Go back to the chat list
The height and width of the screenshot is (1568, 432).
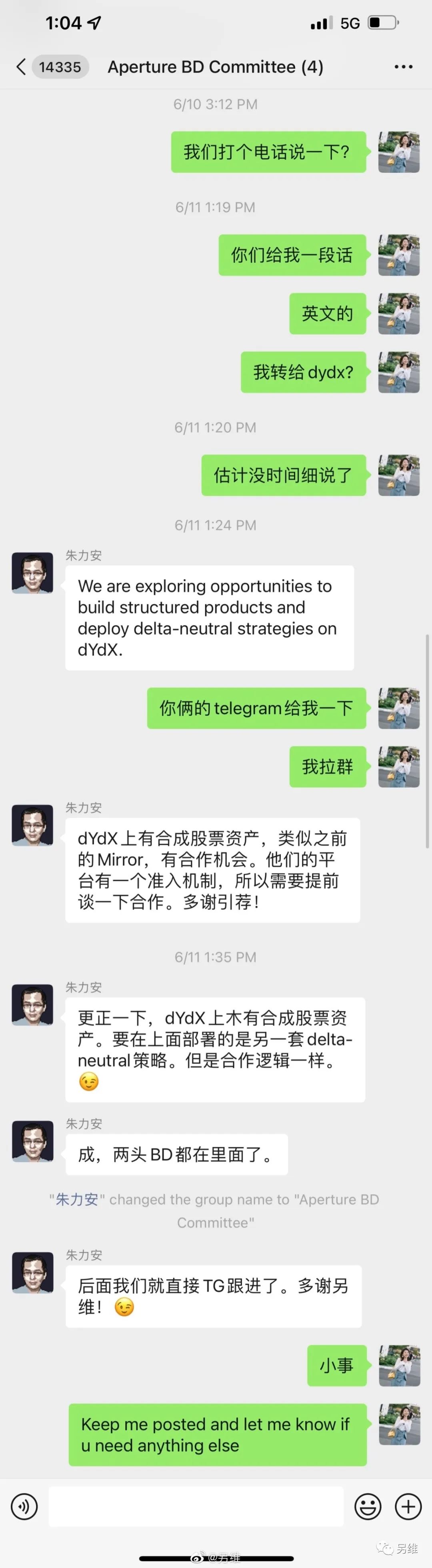tap(21, 67)
